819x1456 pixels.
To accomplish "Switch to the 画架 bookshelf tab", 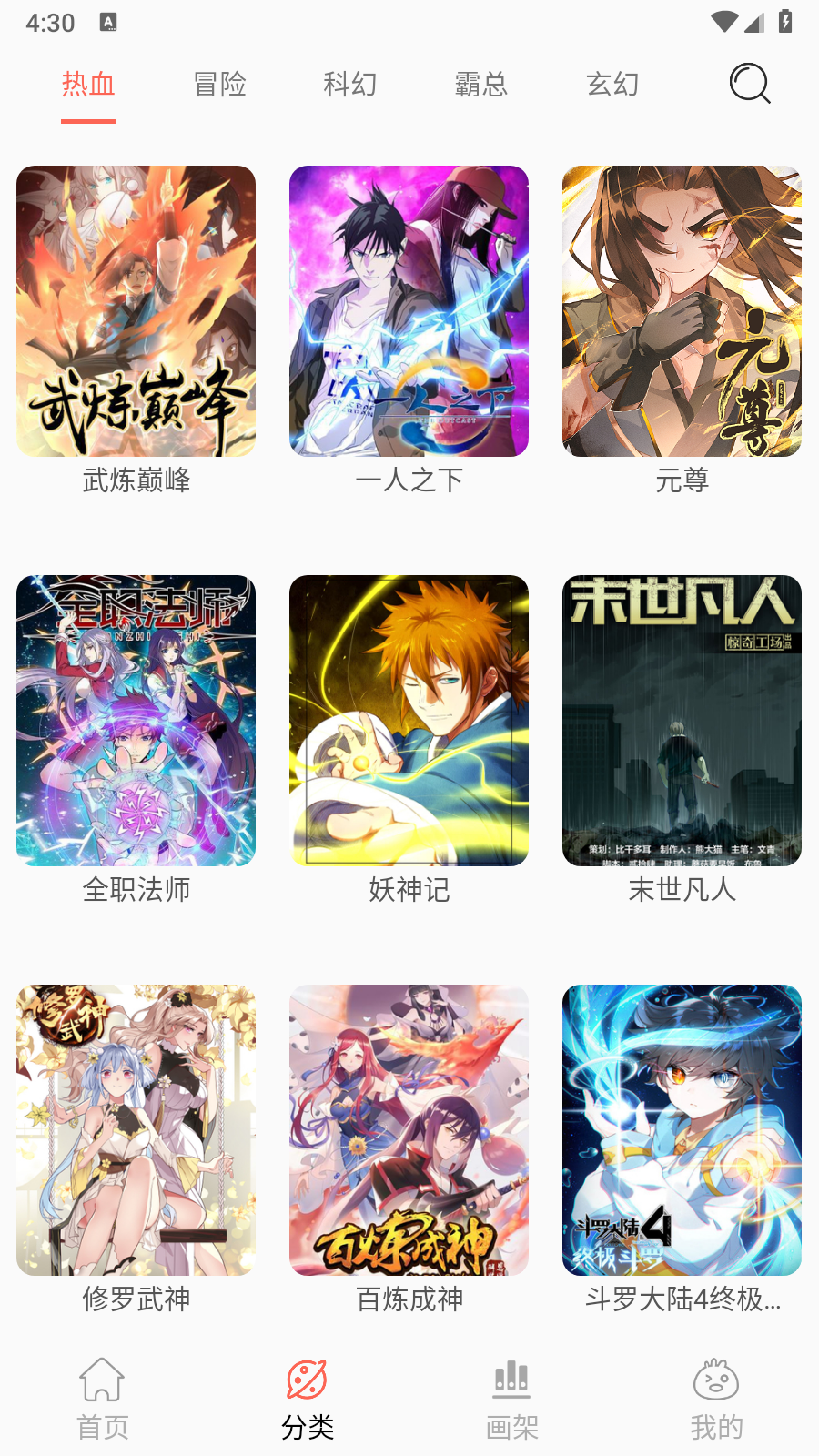I will click(511, 1399).
